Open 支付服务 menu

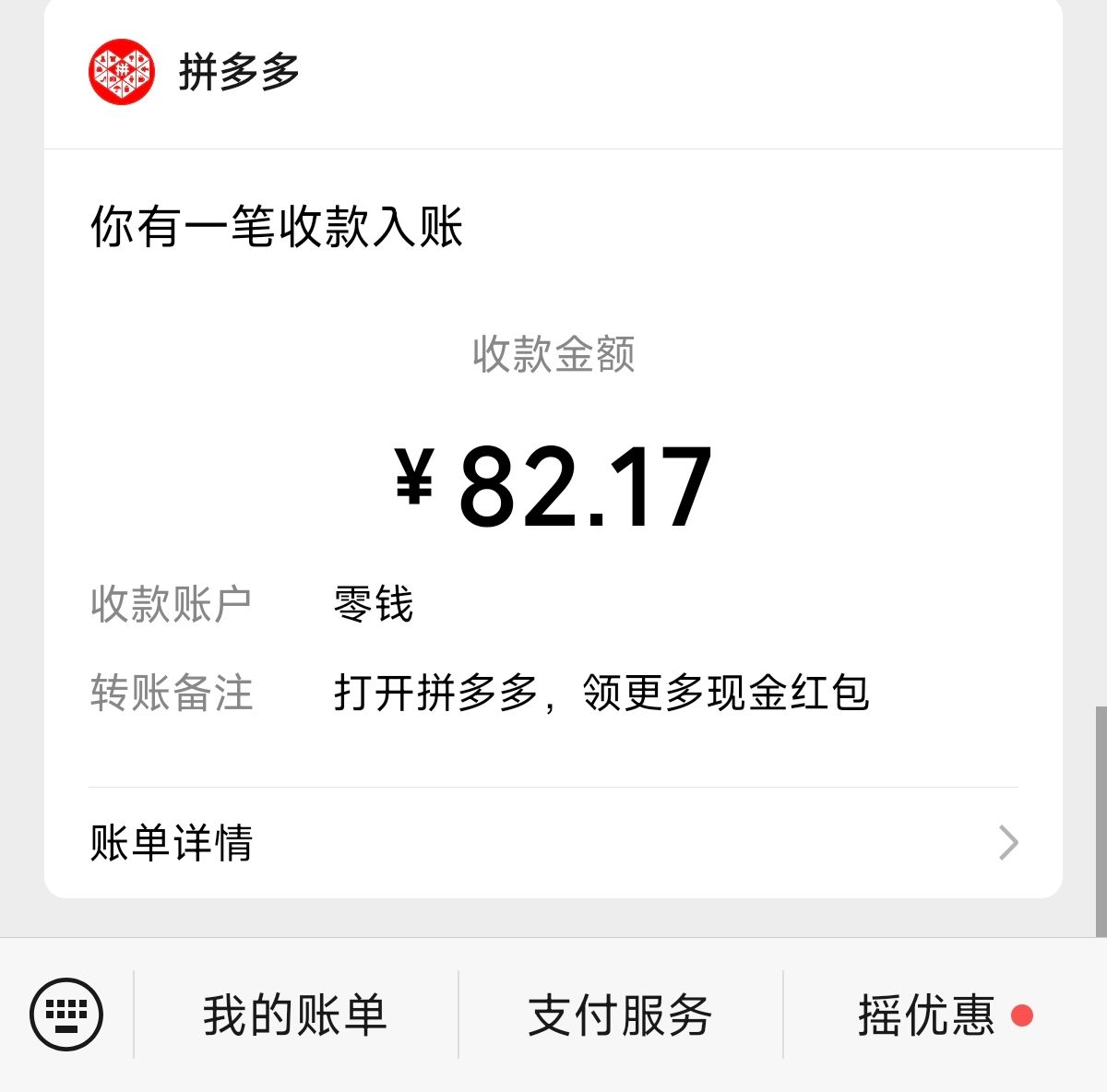pos(620,1015)
